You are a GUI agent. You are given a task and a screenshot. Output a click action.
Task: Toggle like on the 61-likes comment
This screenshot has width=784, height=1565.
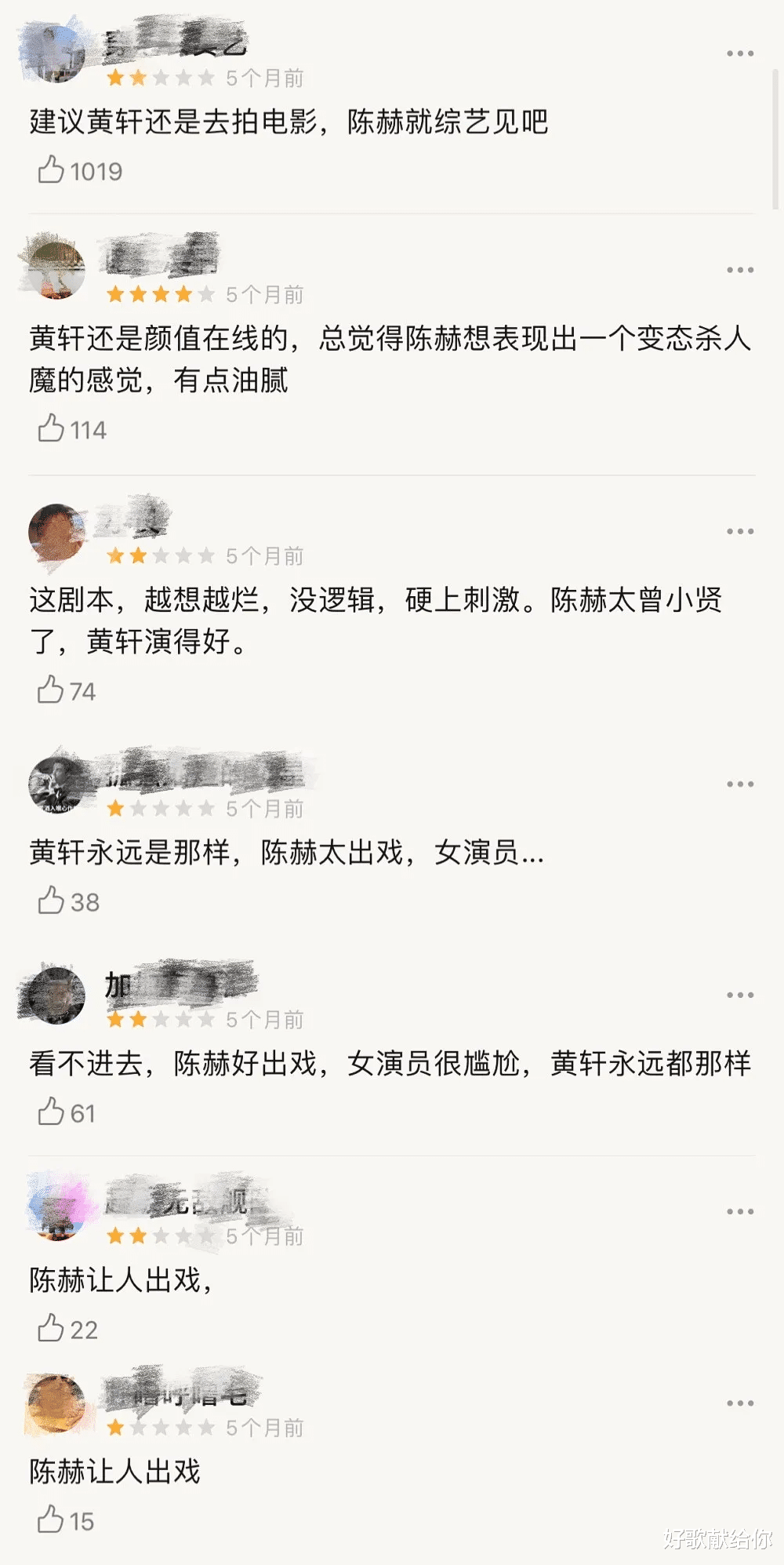click(52, 1113)
